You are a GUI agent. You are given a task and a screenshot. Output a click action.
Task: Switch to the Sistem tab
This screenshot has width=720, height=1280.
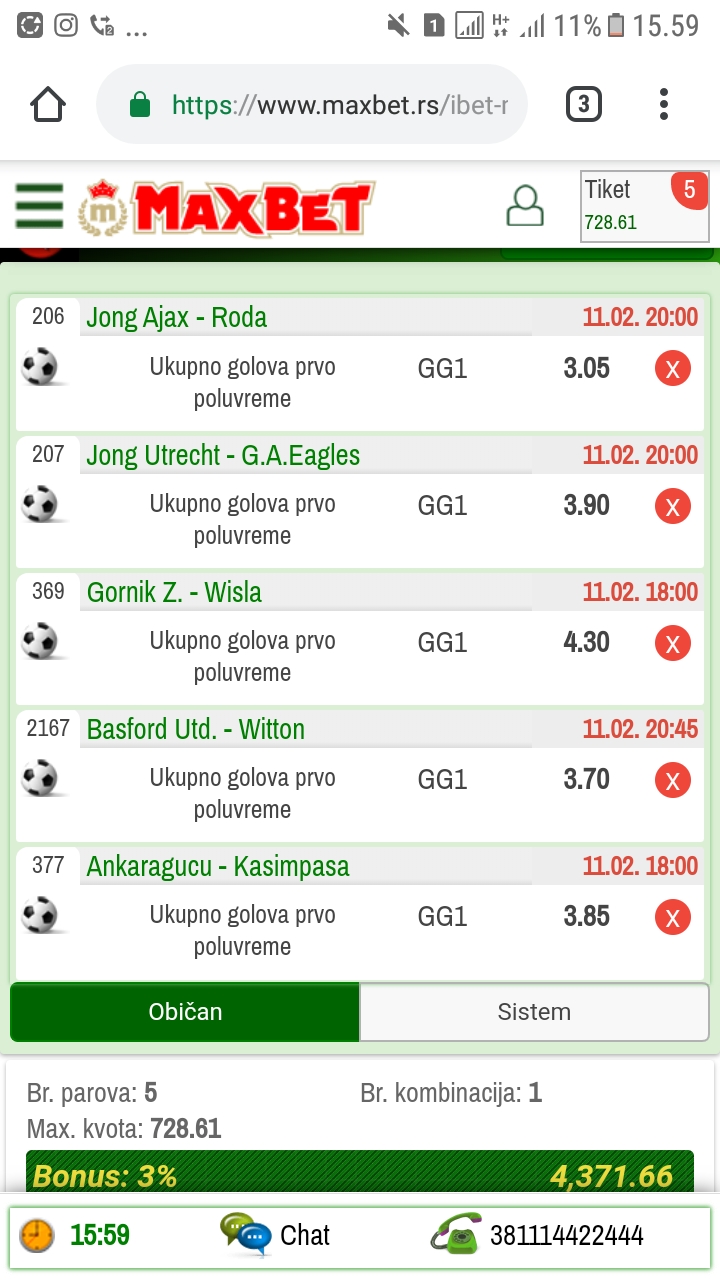534,1012
